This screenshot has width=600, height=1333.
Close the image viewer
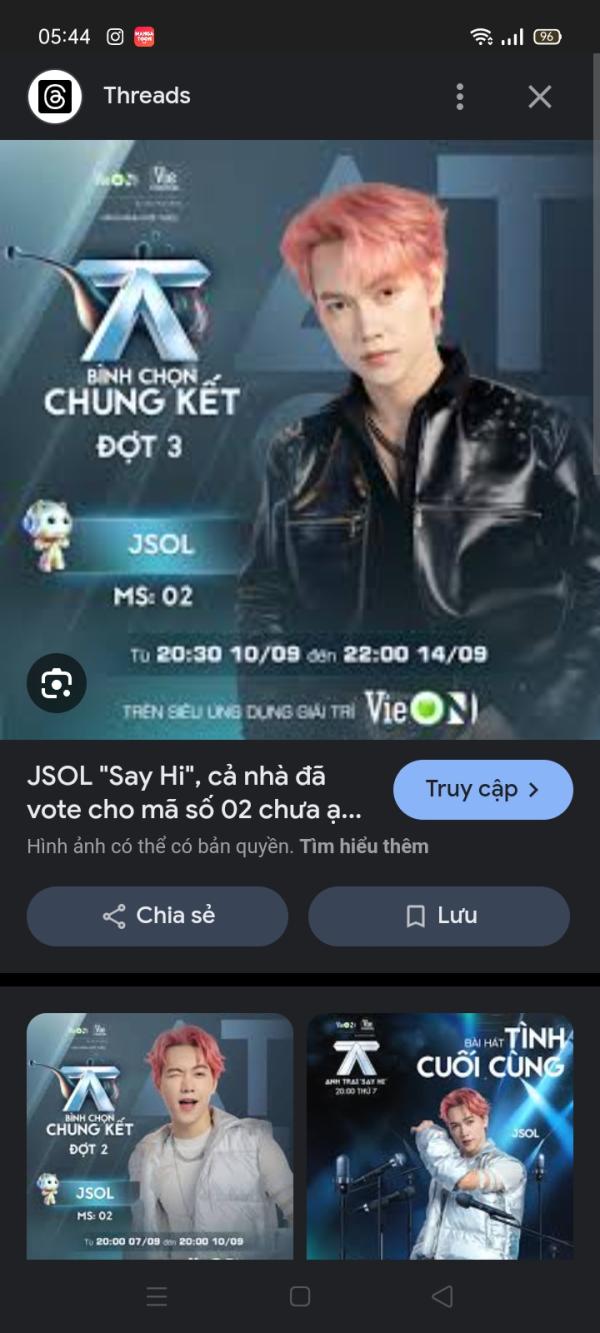540,96
